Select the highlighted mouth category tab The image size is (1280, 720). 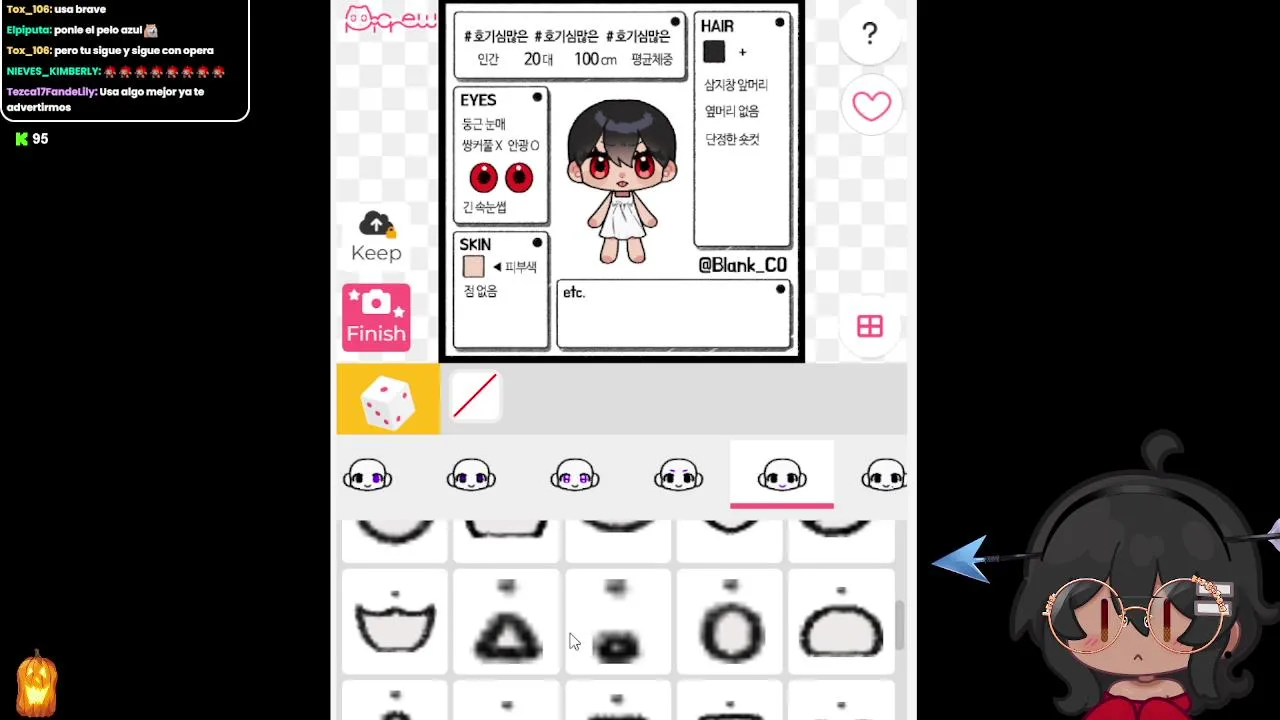[x=782, y=476]
